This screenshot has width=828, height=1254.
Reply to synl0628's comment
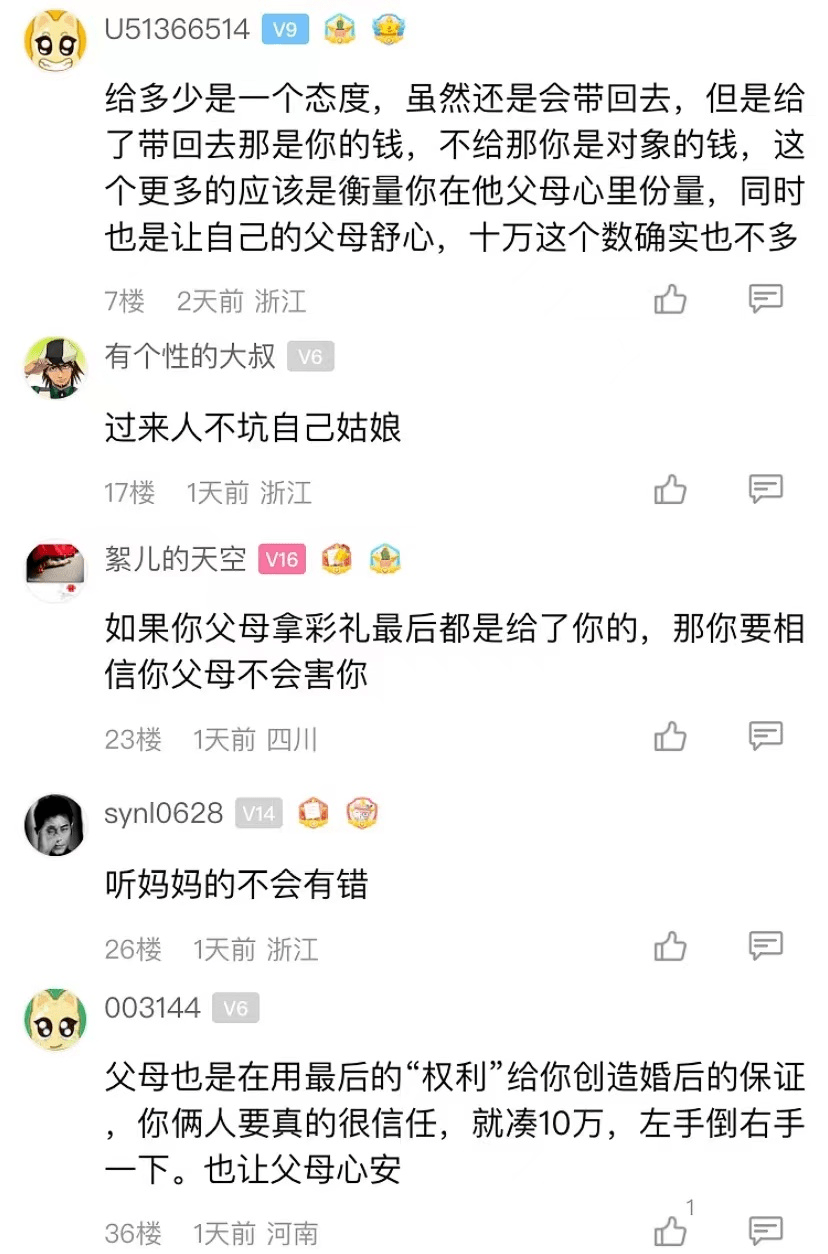(766, 946)
